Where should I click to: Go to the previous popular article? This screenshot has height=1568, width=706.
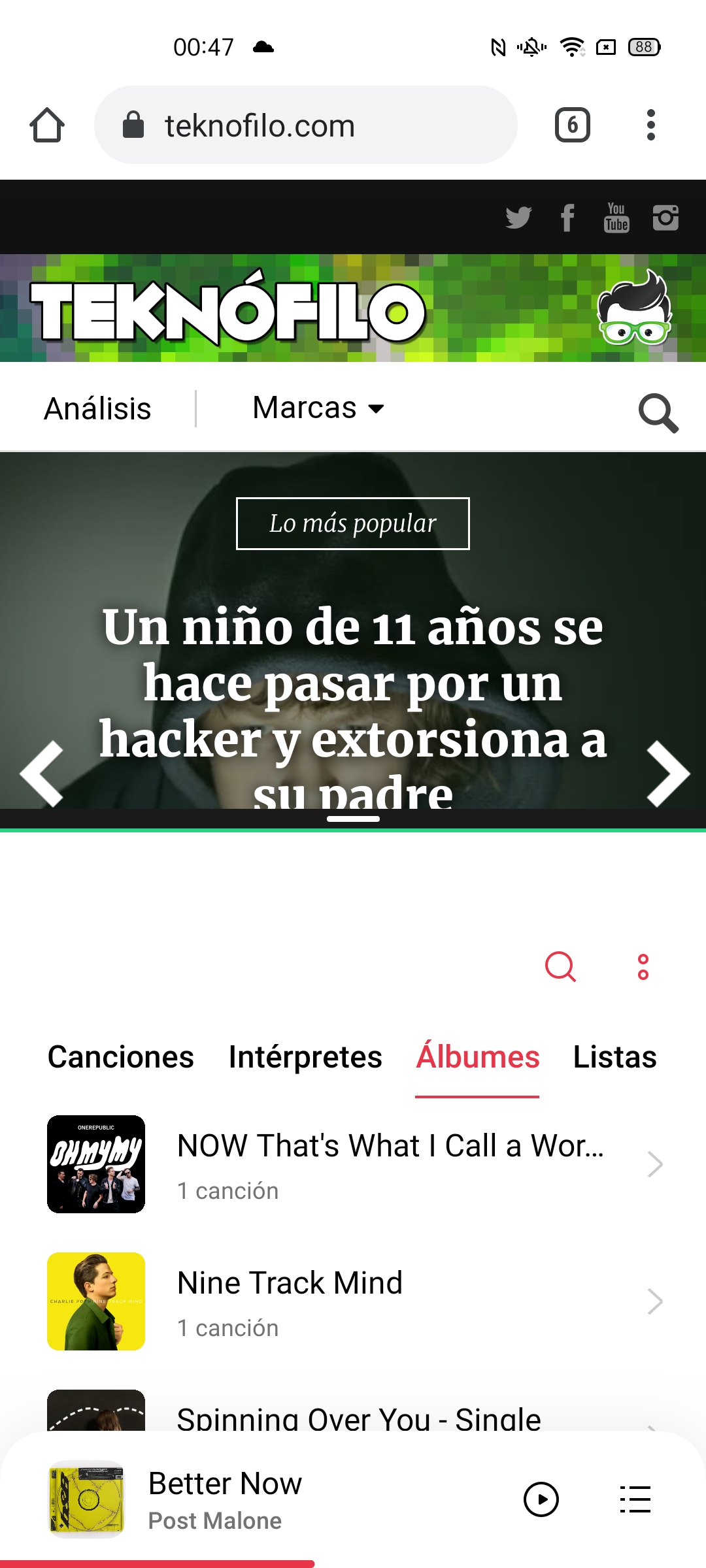pos(42,774)
